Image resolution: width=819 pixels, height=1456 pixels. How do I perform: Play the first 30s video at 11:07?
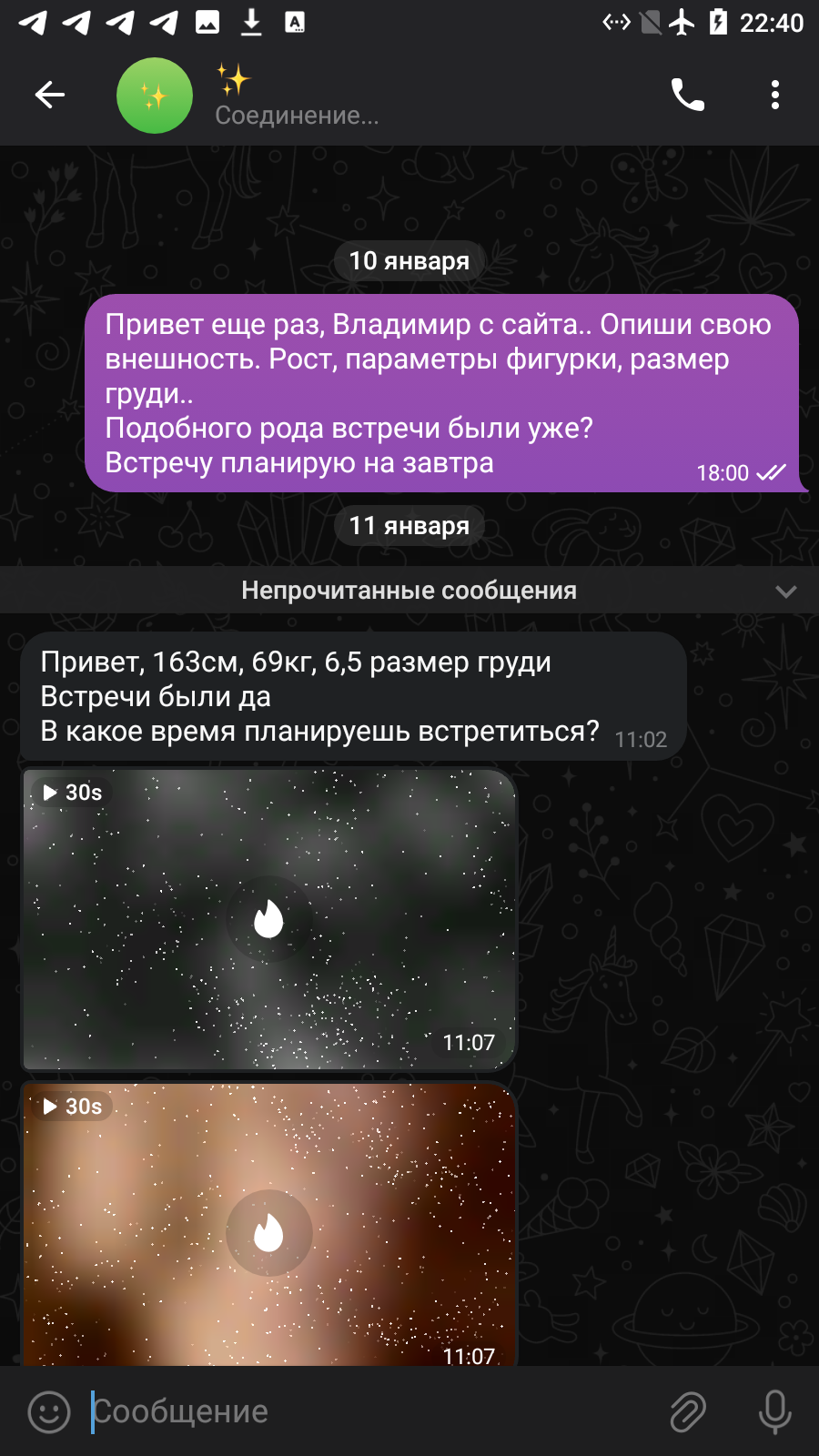click(269, 919)
